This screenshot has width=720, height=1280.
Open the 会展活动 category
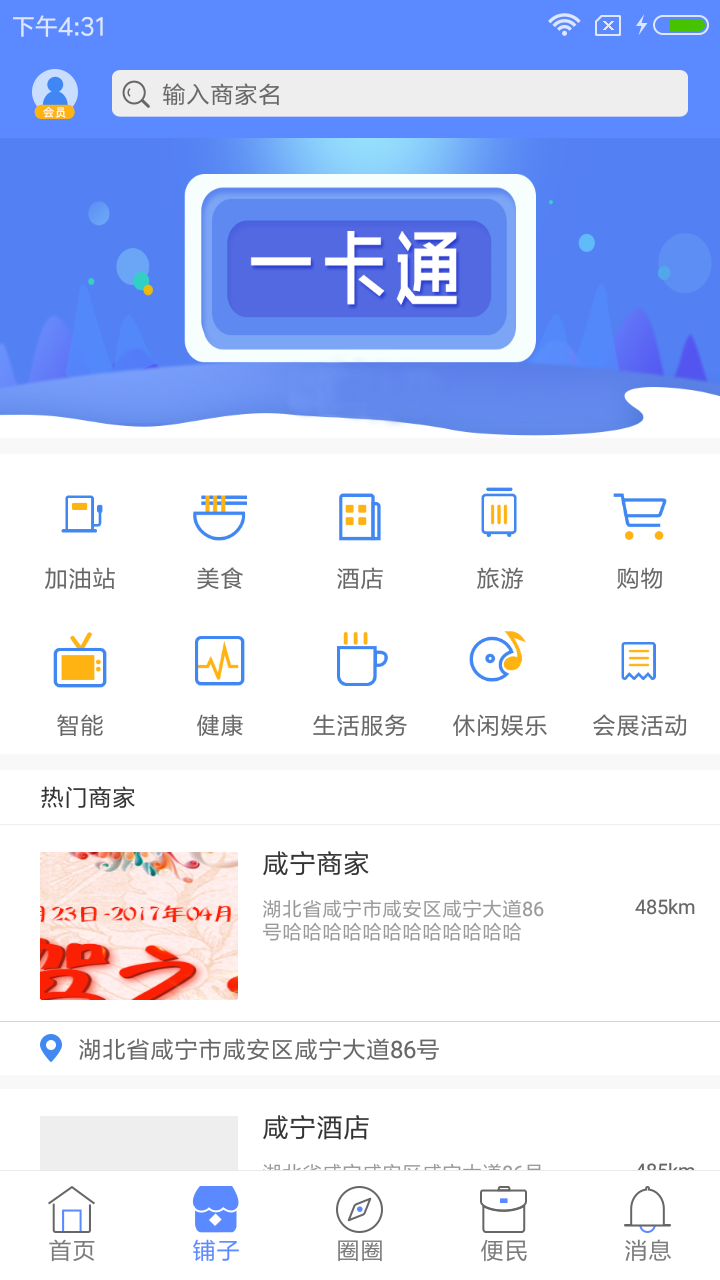[639, 685]
